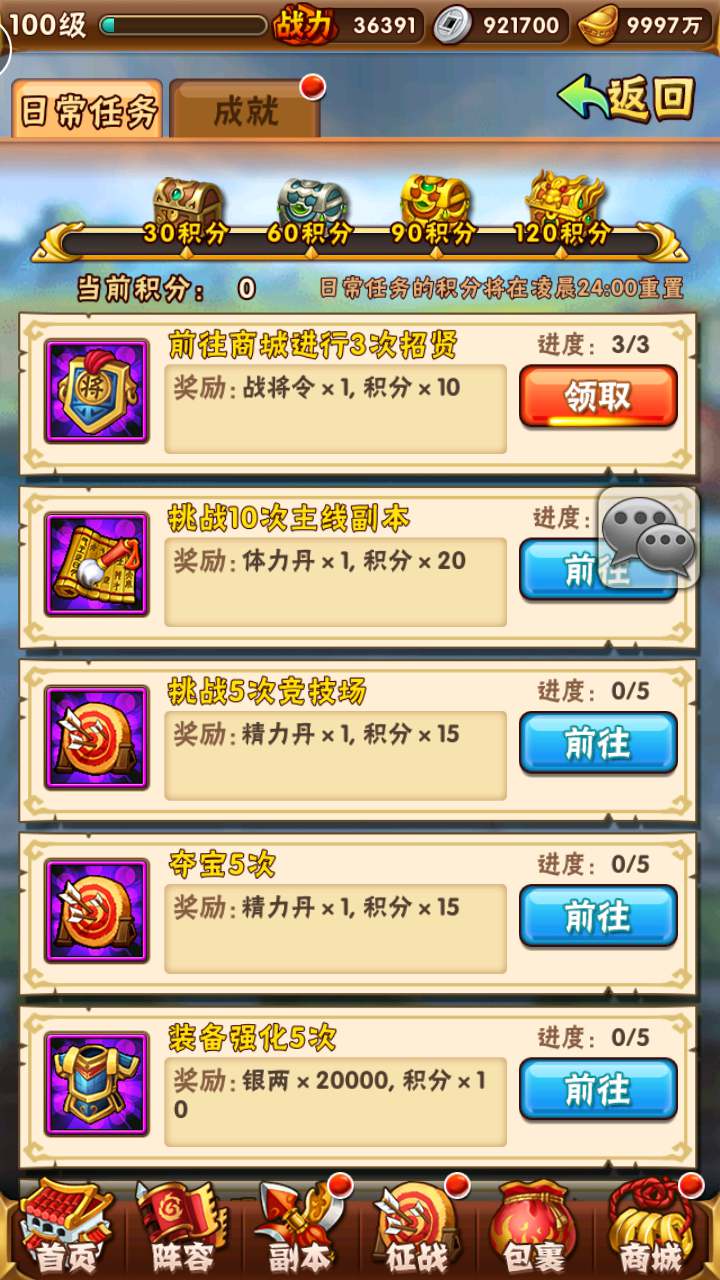Switch to the 成就 tab
This screenshot has width=720, height=1280.
click(246, 111)
